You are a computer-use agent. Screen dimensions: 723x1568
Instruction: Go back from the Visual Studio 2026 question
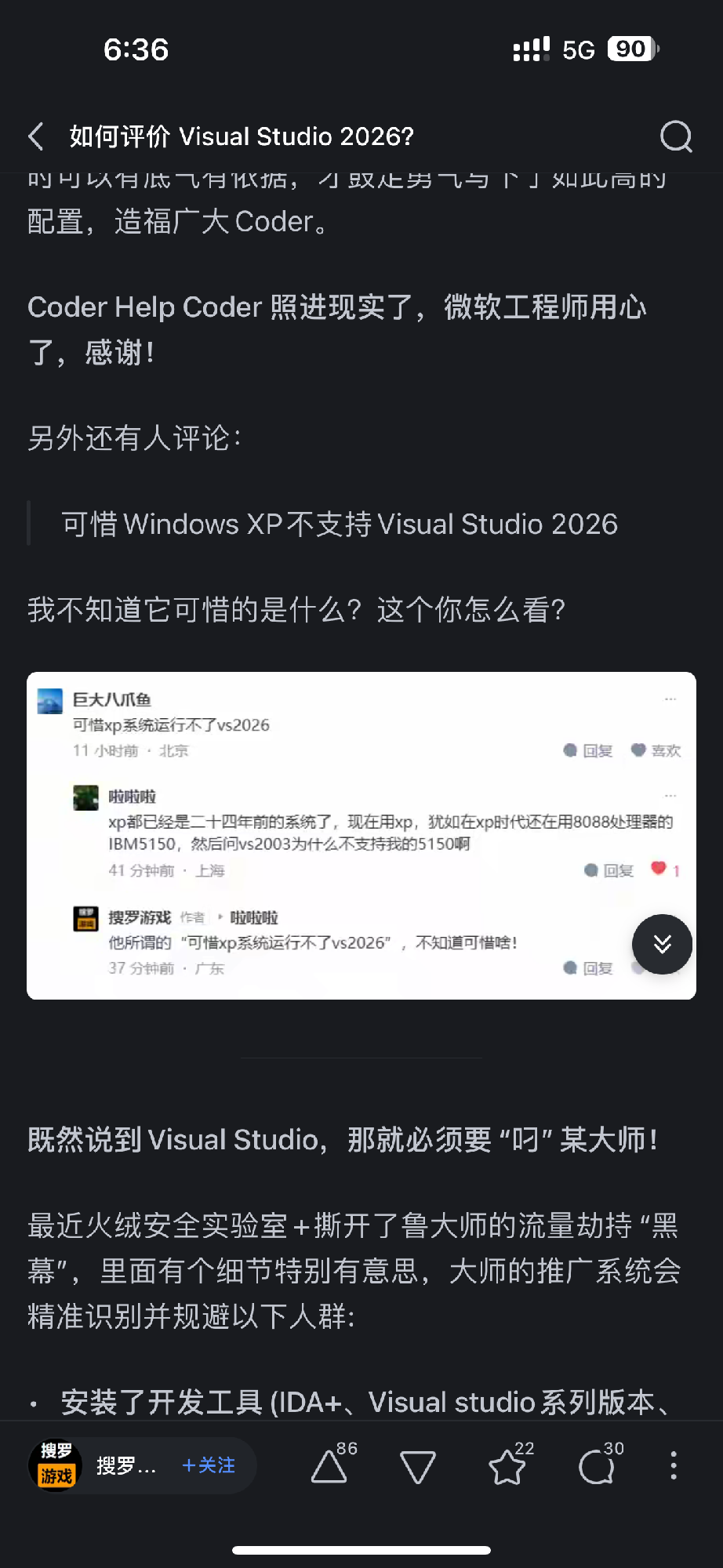tap(36, 136)
